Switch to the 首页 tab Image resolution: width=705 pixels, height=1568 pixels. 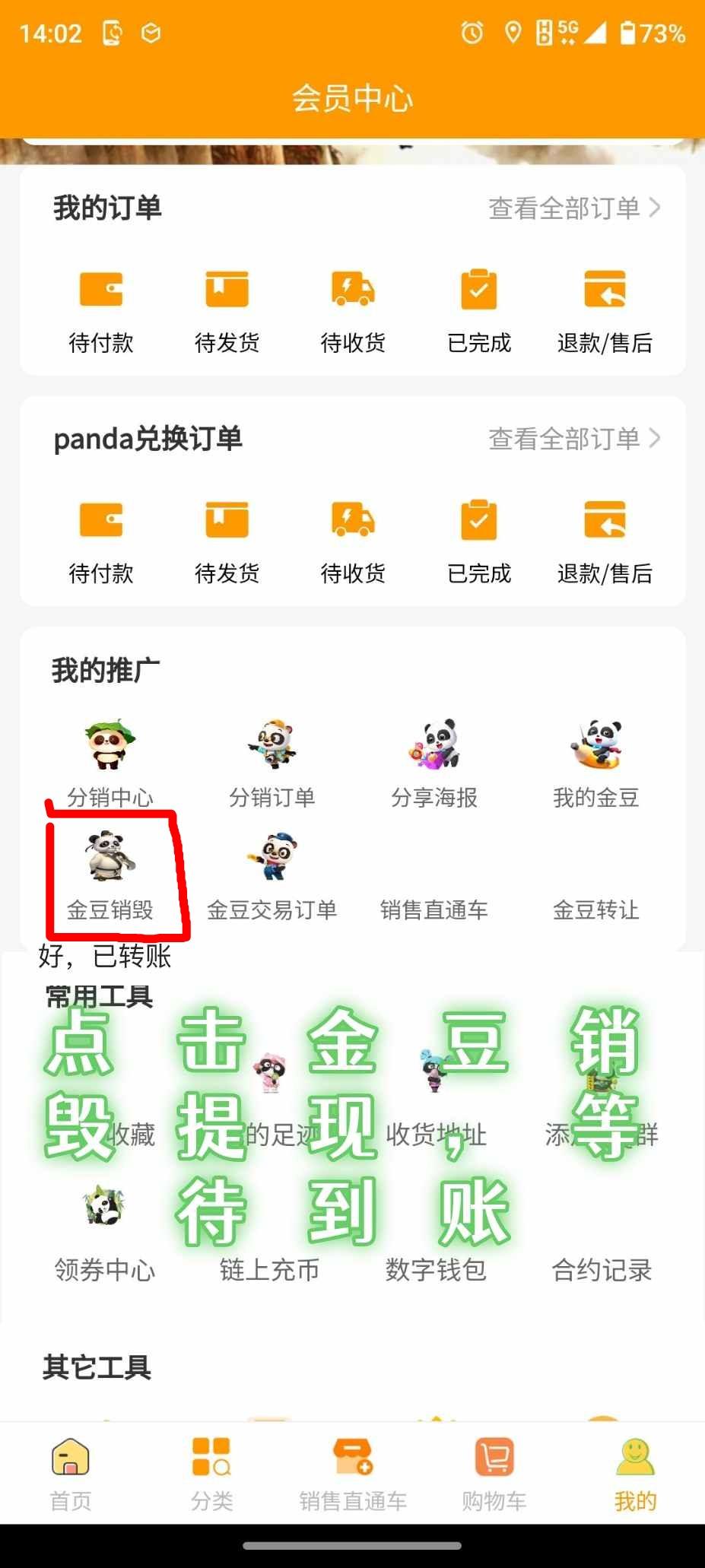click(71, 1473)
